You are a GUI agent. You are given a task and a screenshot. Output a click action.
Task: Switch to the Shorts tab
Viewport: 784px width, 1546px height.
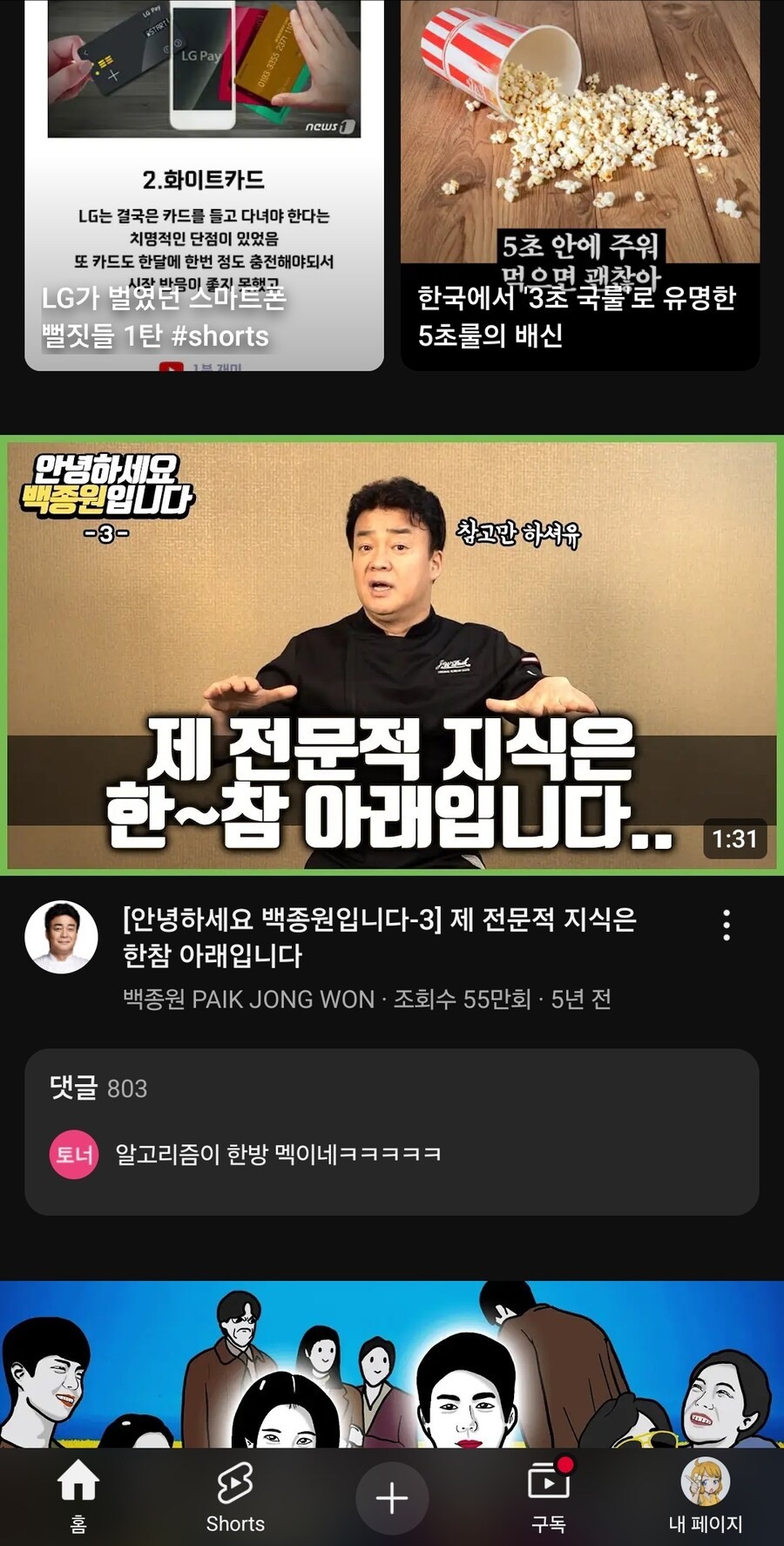coord(235,1497)
